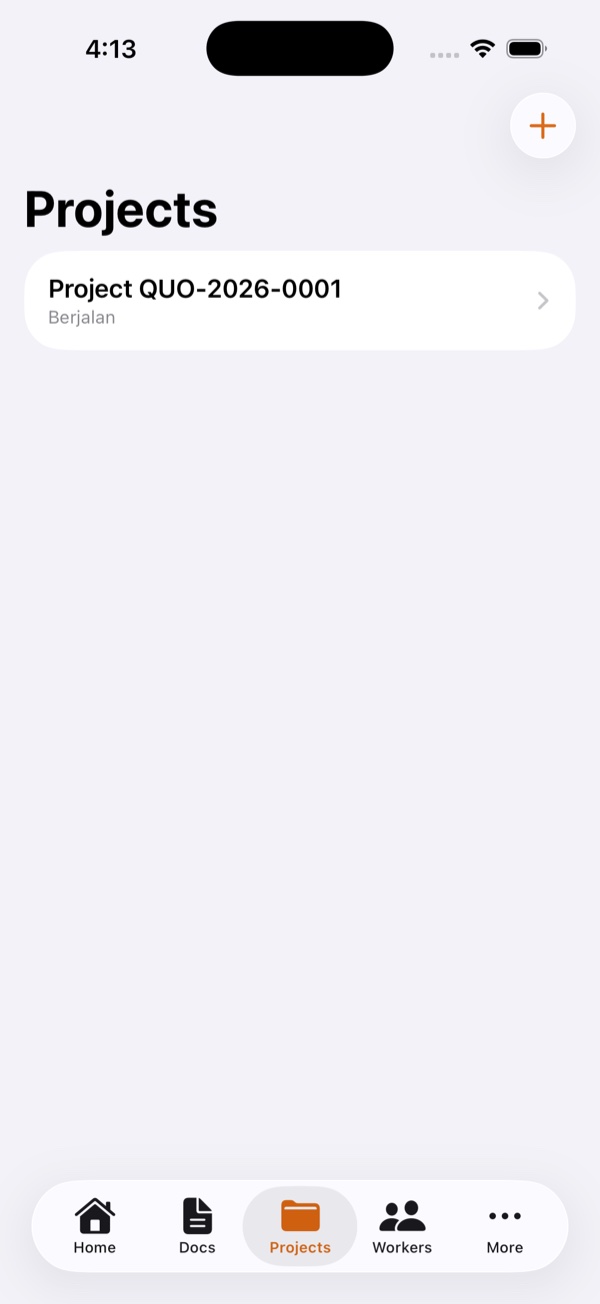
Task: Switch to the Docs tab
Action: [x=197, y=1226]
